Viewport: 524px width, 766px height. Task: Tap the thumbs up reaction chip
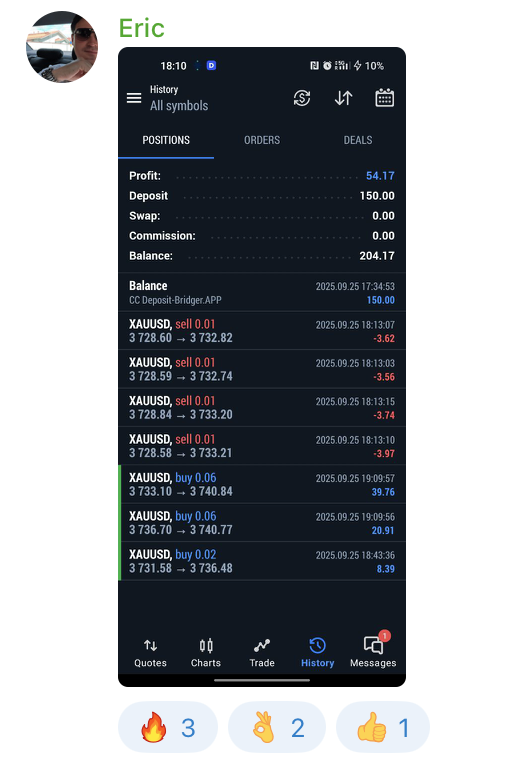pos(383,727)
